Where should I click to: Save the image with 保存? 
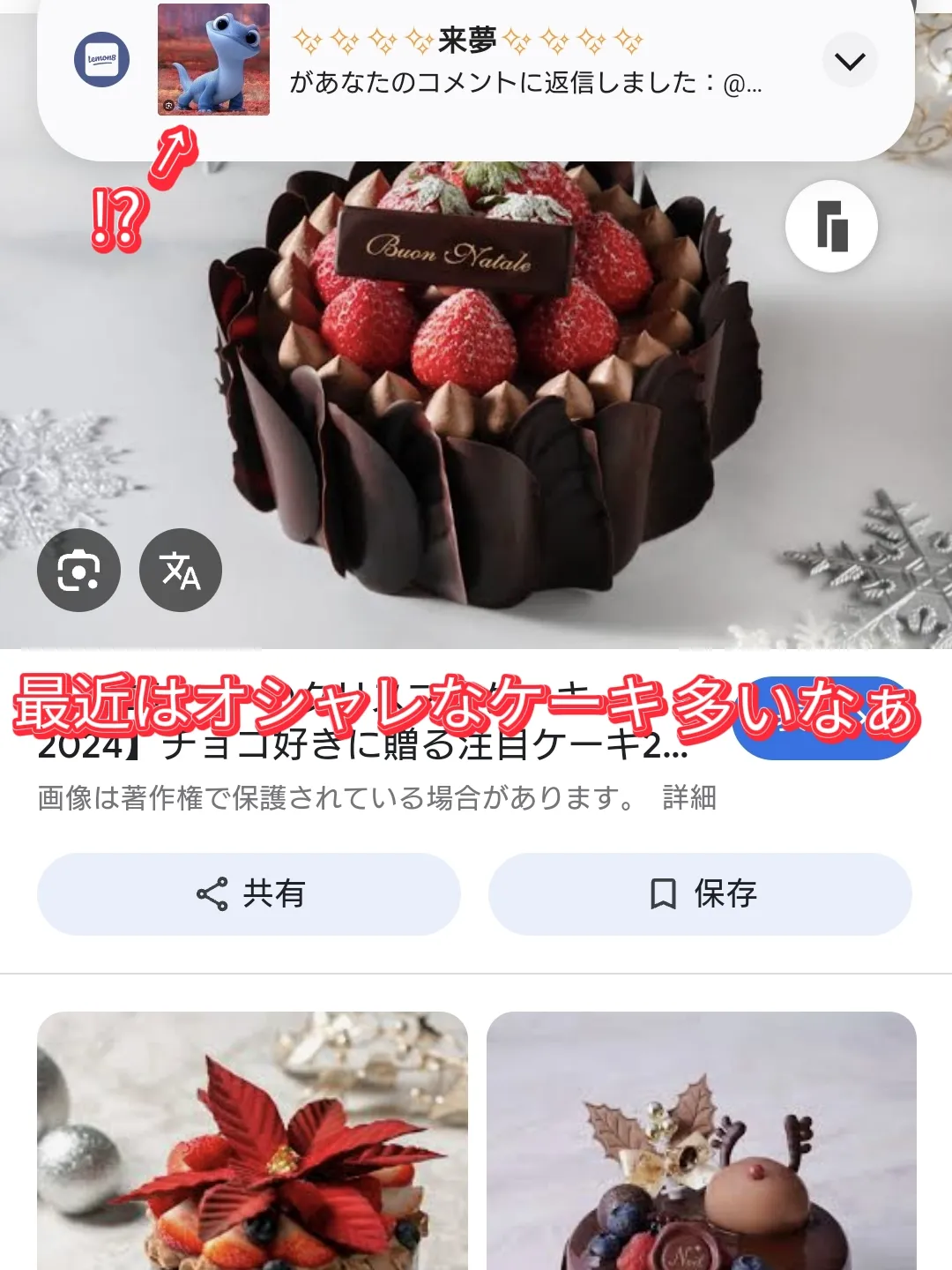700,894
